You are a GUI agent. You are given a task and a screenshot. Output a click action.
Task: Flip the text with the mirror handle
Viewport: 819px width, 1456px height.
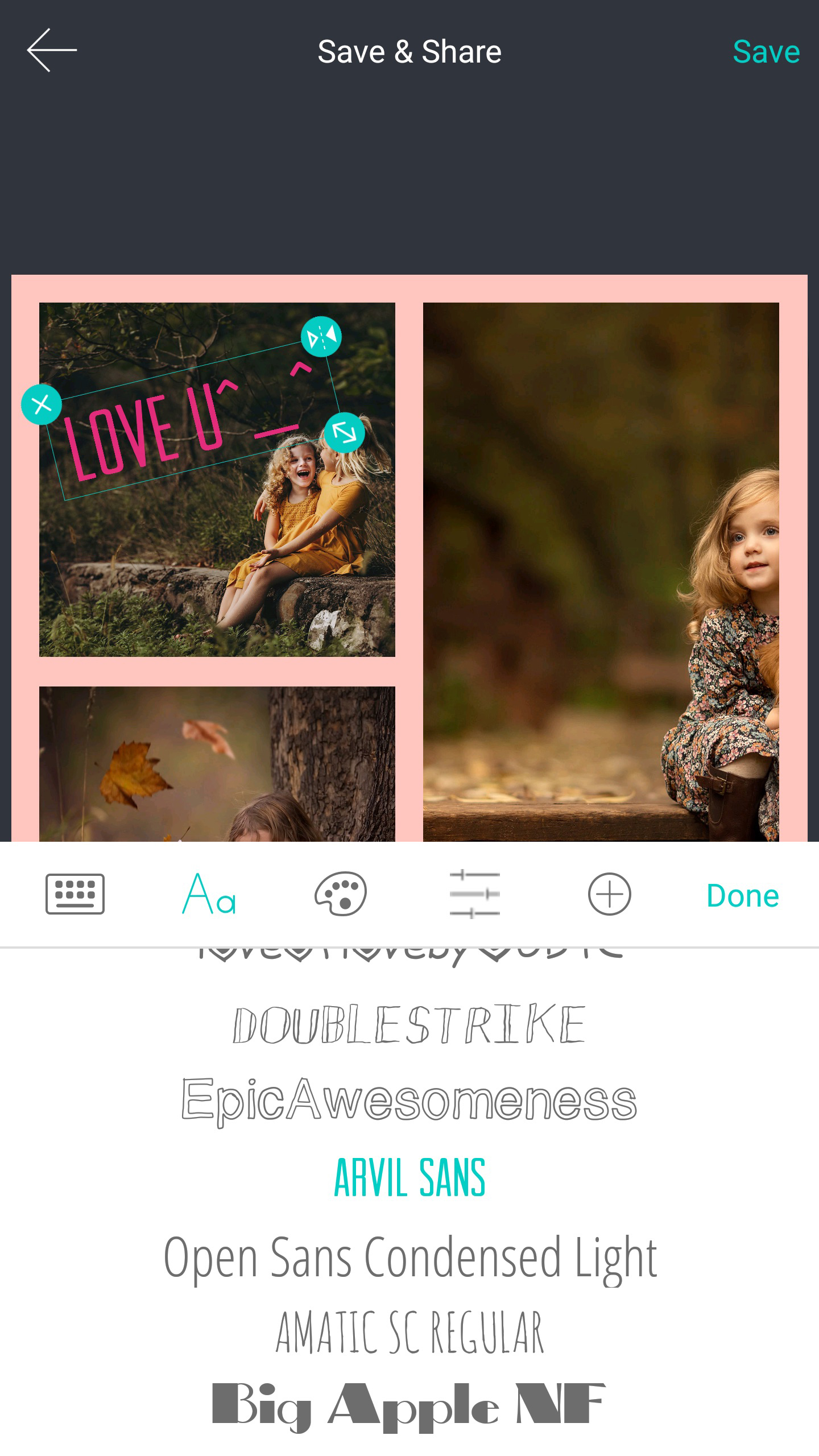321,337
